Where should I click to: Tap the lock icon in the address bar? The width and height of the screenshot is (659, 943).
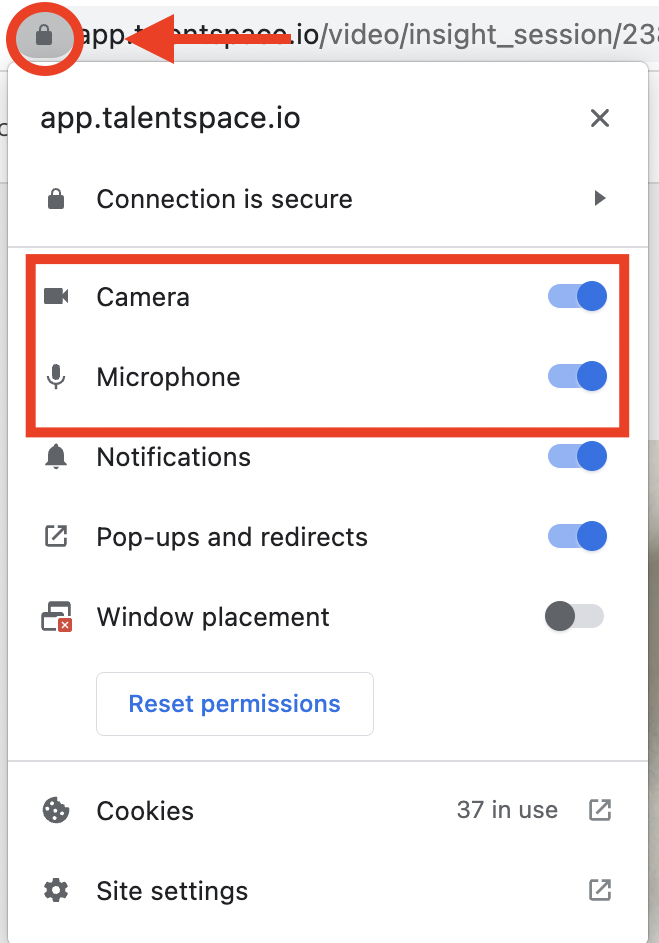pyautogui.click(x=43, y=37)
